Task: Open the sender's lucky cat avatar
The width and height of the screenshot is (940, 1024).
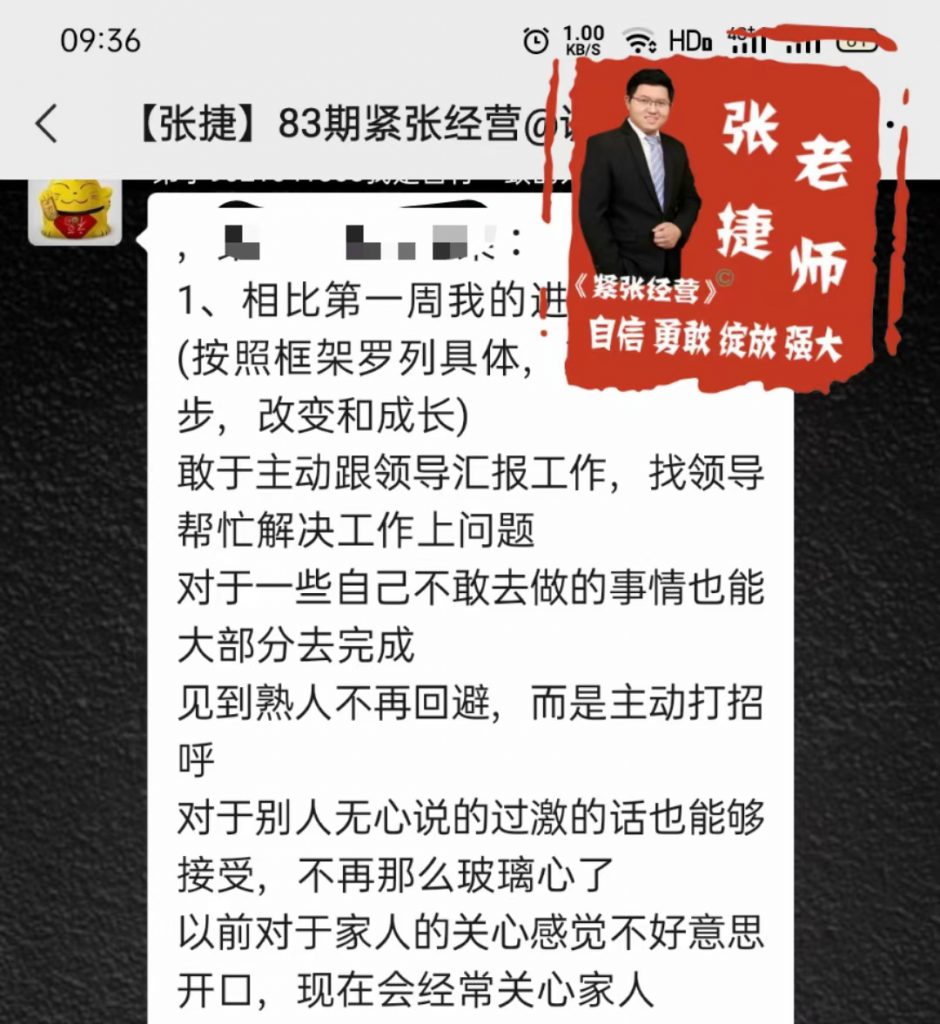Action: (x=75, y=209)
